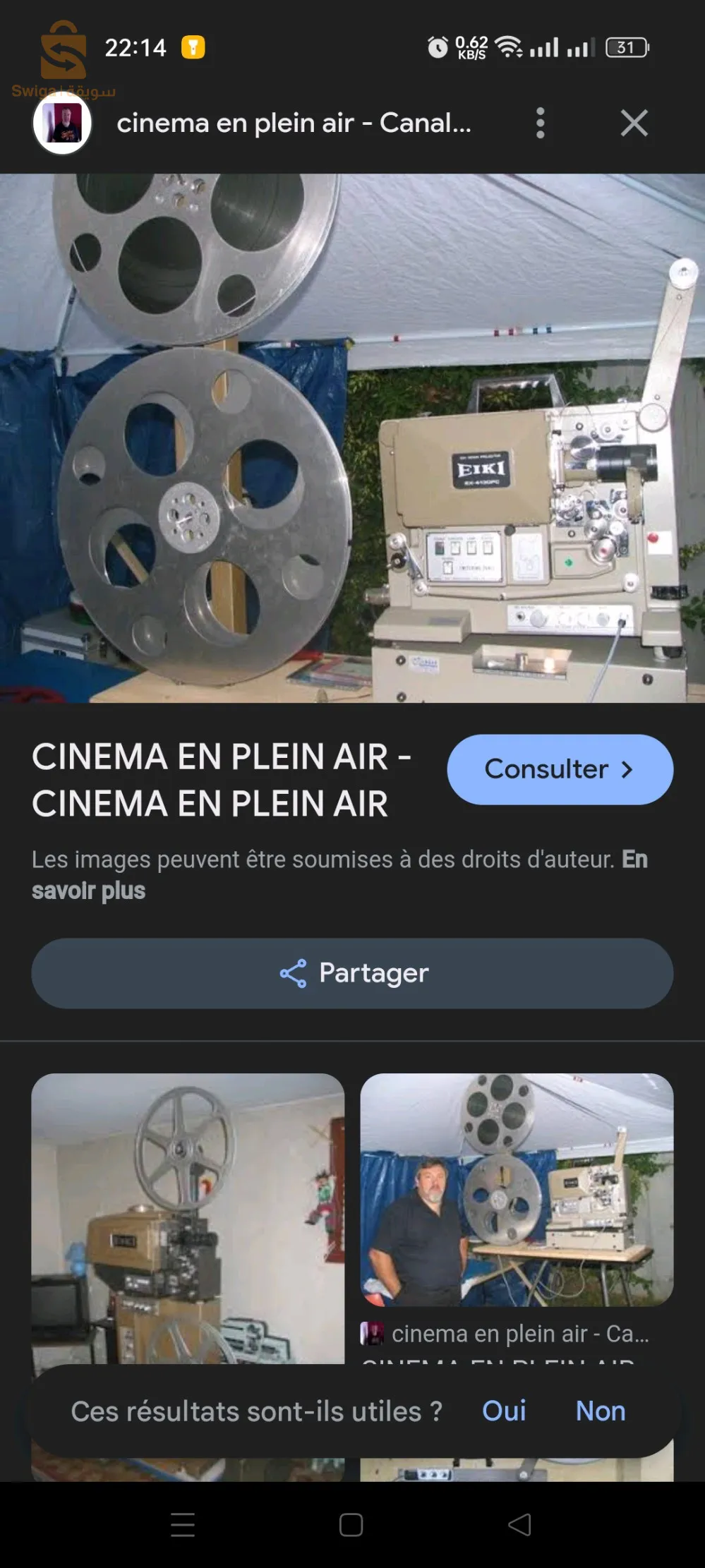Select Oui to mark results as useful
Screen dimensions: 705x1568
503,1411
